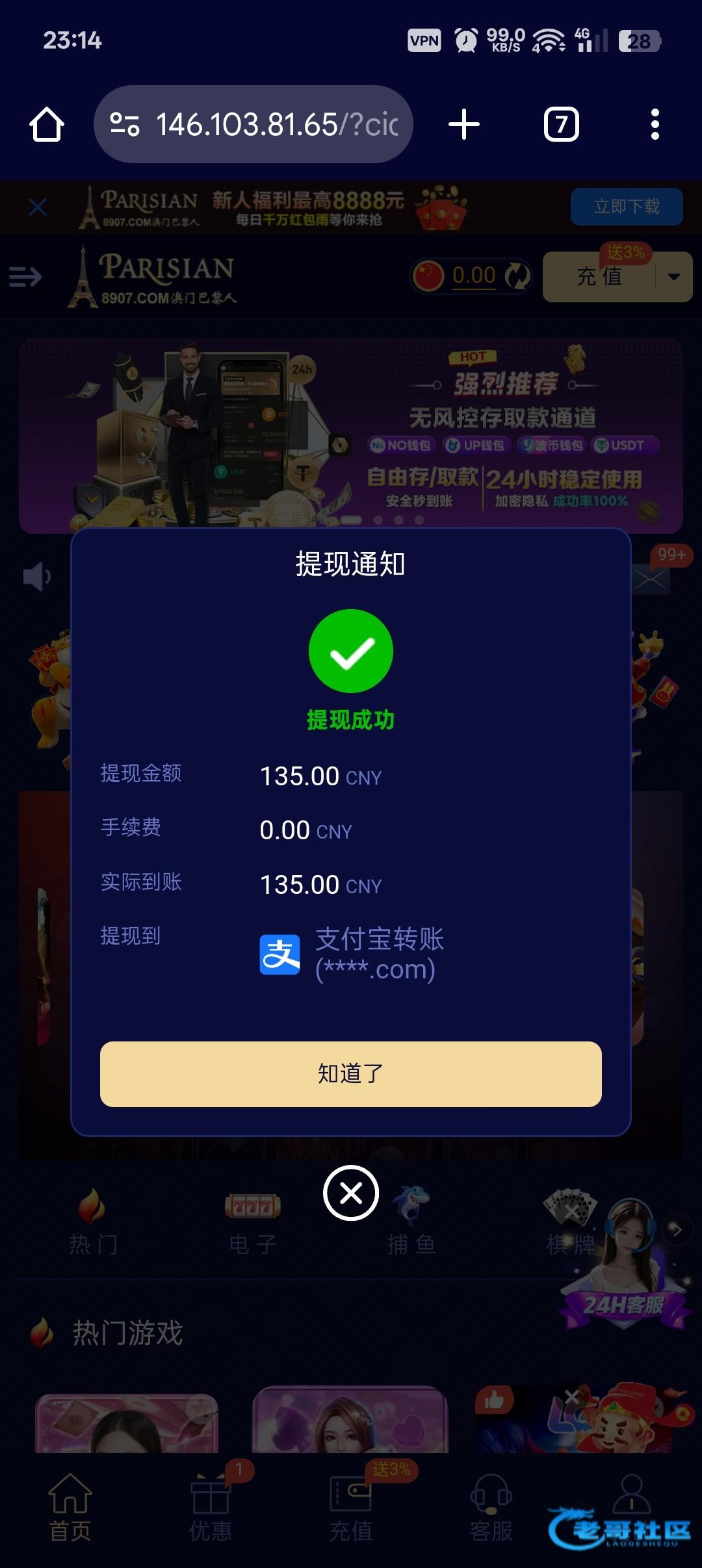This screenshot has height=1568, width=702.
Task: Confirm with the 知道了 button
Action: click(x=351, y=1074)
